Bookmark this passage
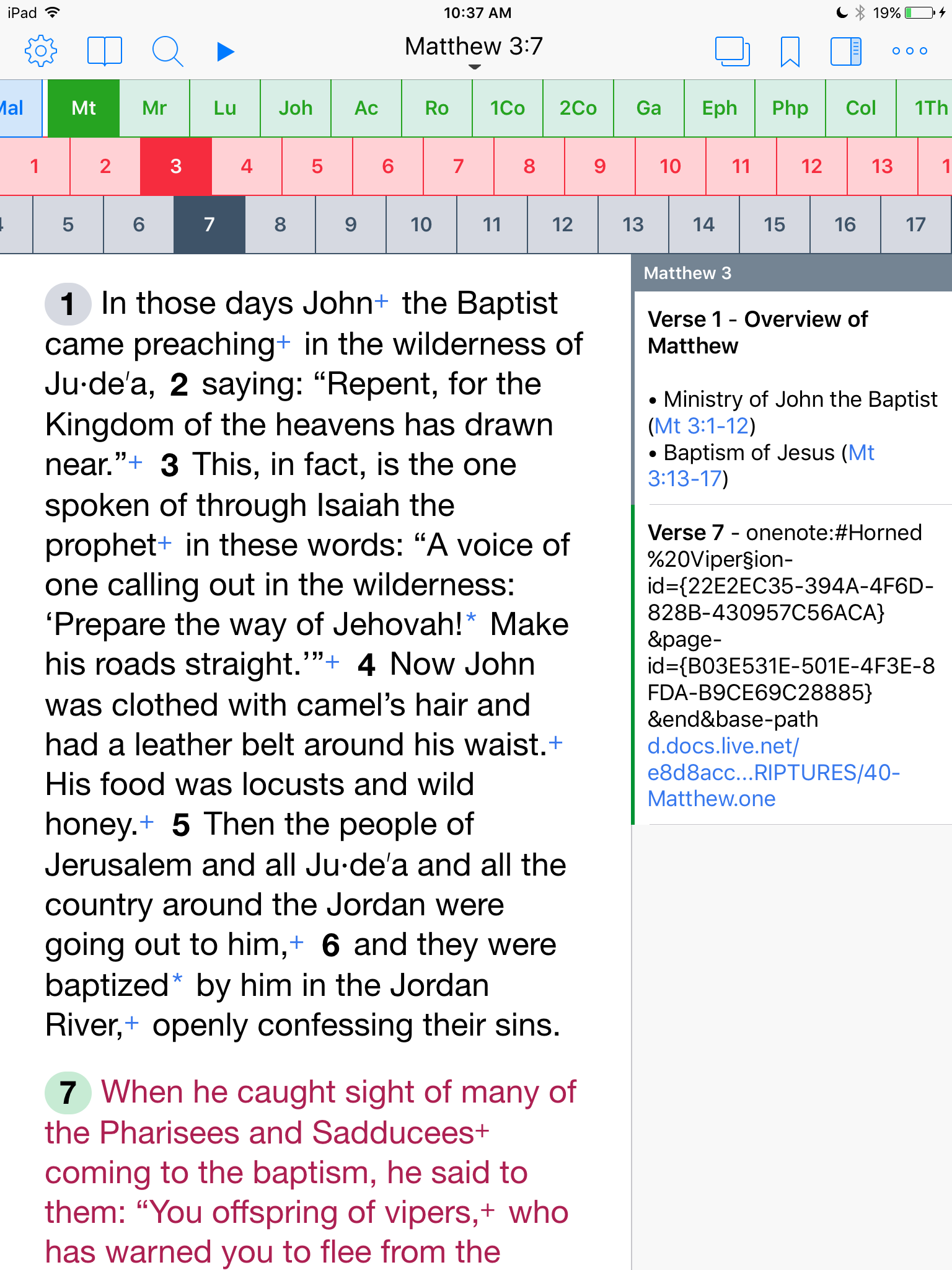 point(790,51)
